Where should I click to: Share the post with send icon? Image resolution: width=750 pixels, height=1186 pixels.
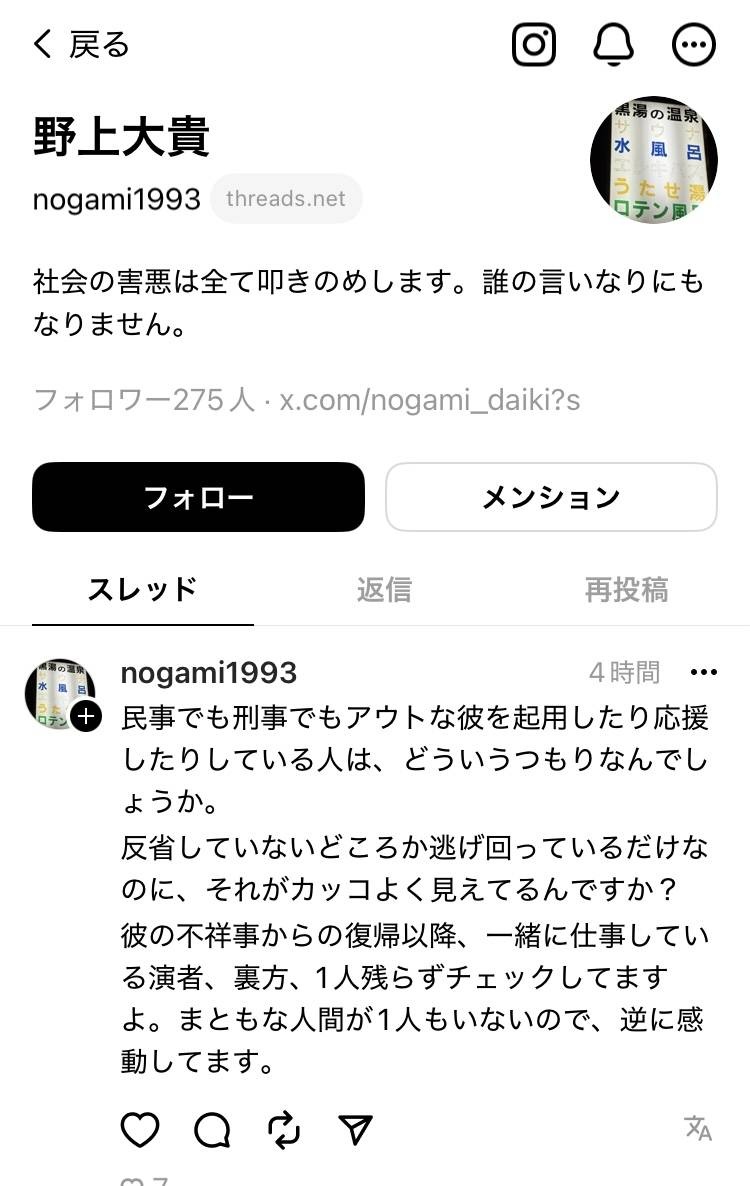356,1130
